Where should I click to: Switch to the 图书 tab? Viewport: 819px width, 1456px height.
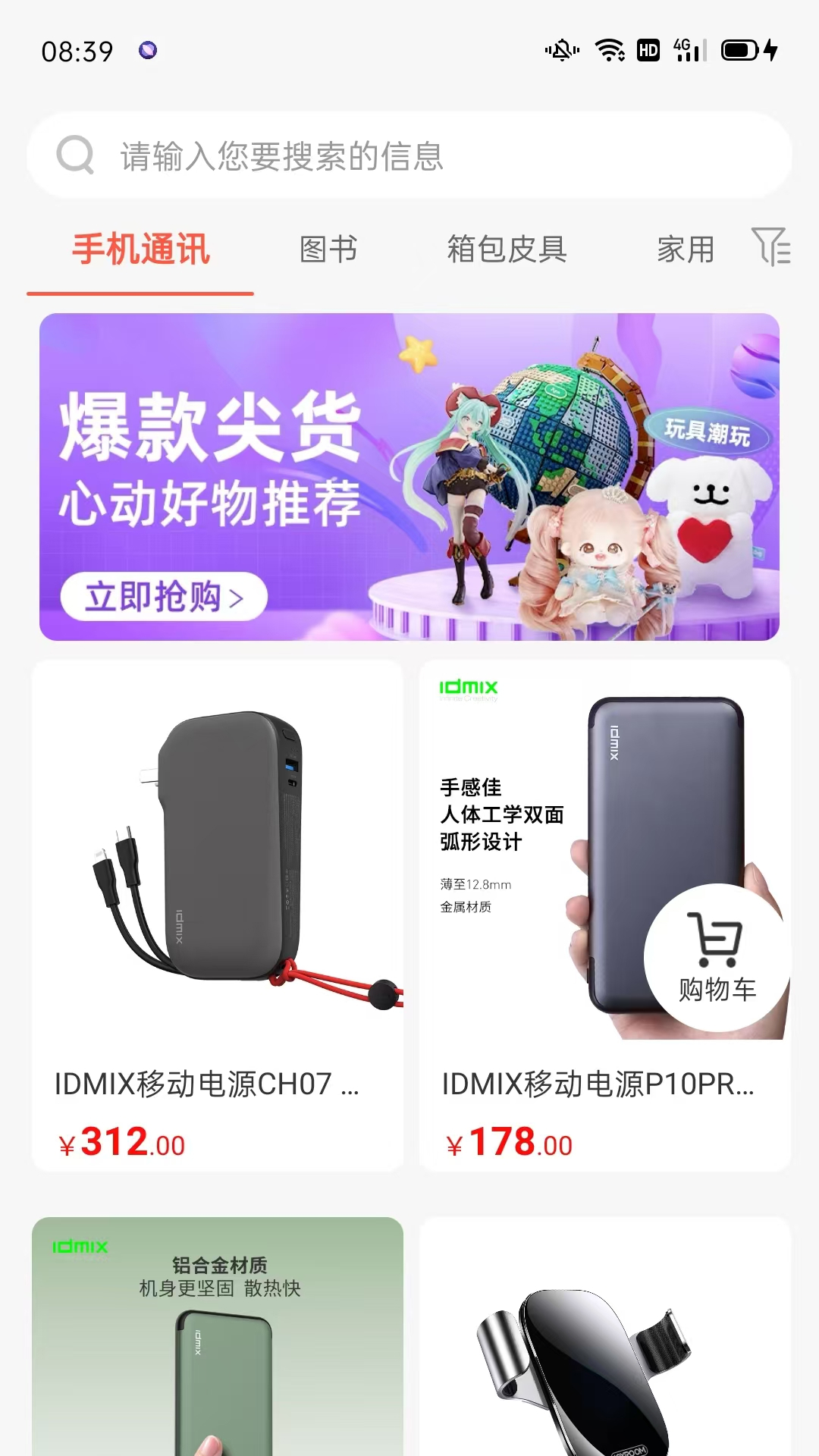tap(328, 250)
